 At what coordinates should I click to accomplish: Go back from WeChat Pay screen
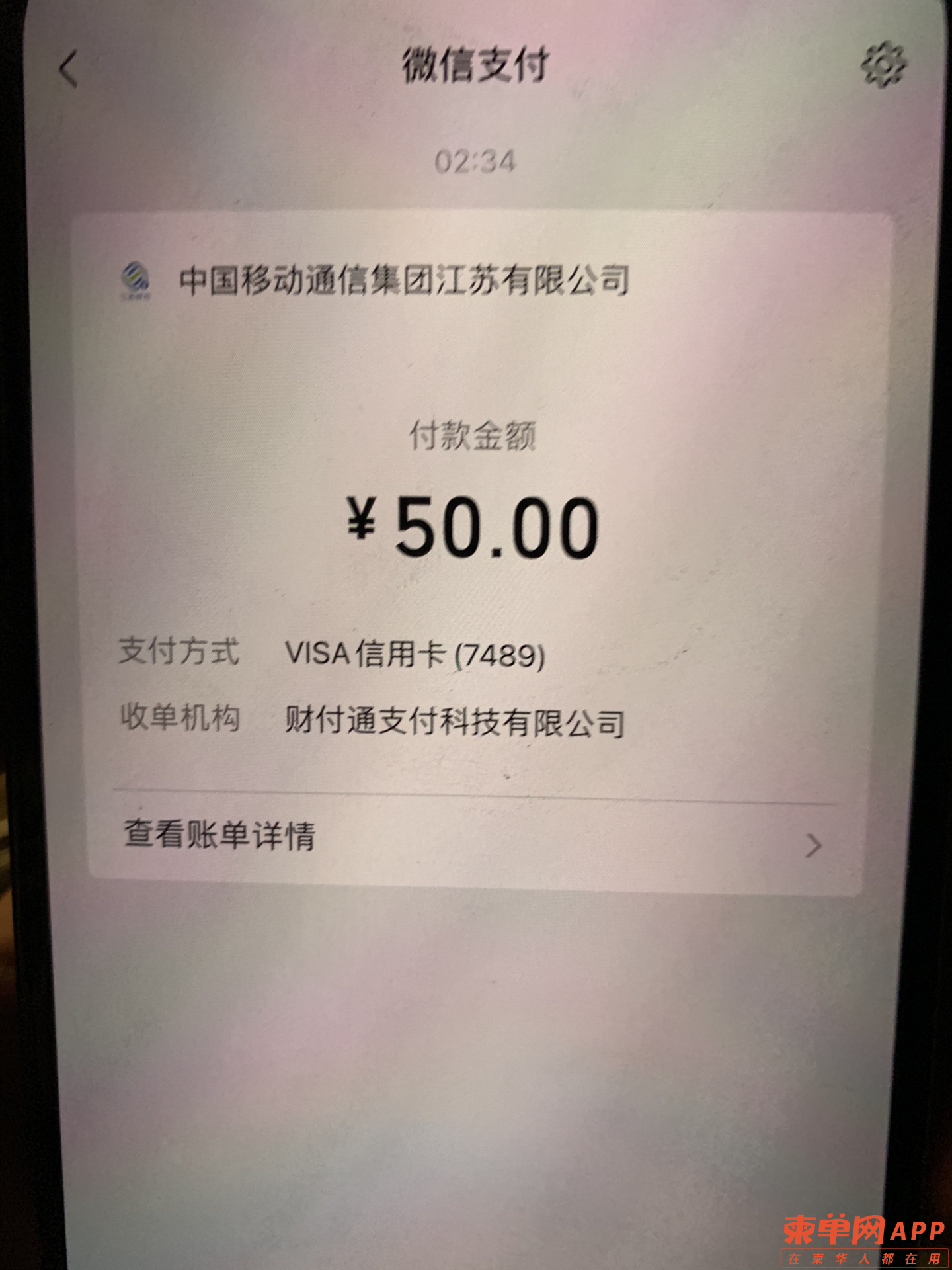(69, 69)
